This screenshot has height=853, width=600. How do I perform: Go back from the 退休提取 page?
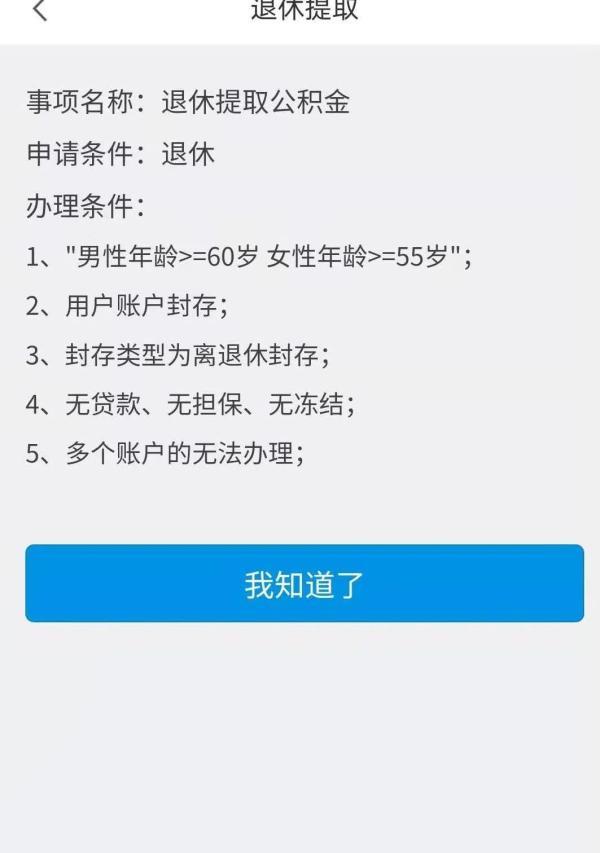(x=39, y=11)
